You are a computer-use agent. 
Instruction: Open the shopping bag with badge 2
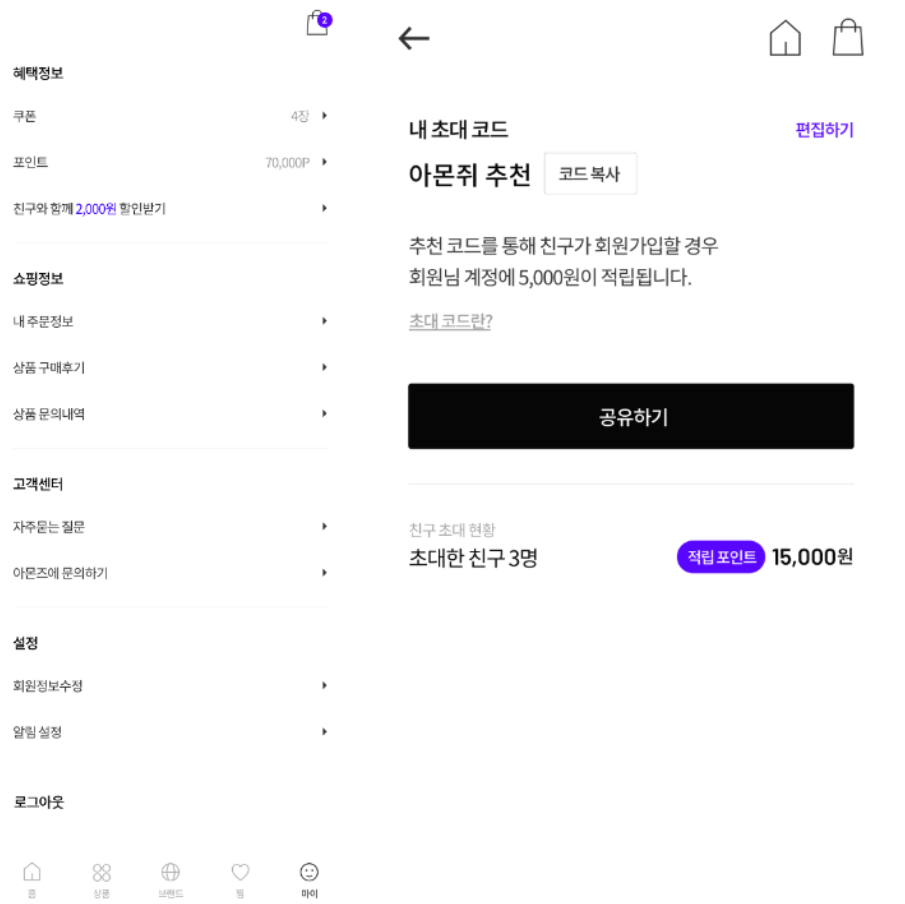[319, 24]
